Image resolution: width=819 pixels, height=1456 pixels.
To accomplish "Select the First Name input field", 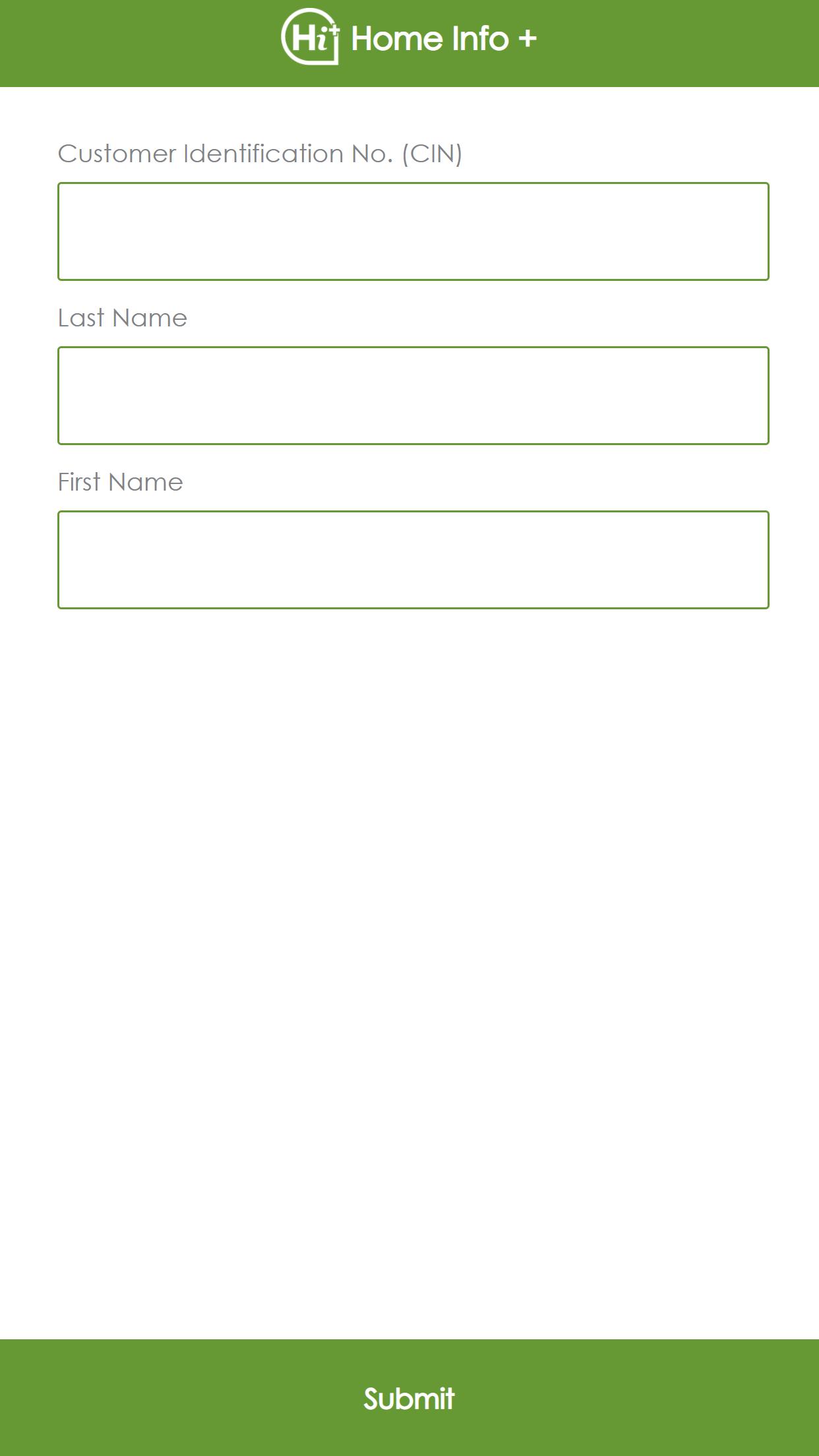I will pyautogui.click(x=413, y=560).
